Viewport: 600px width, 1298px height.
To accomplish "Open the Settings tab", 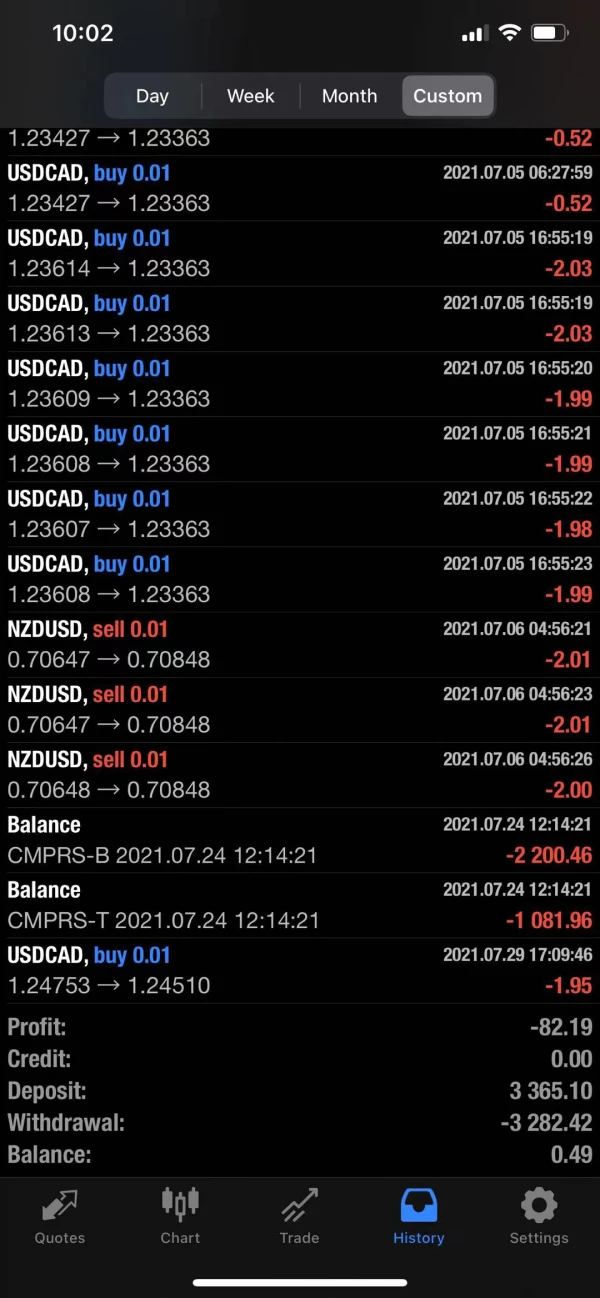I will click(x=538, y=1216).
